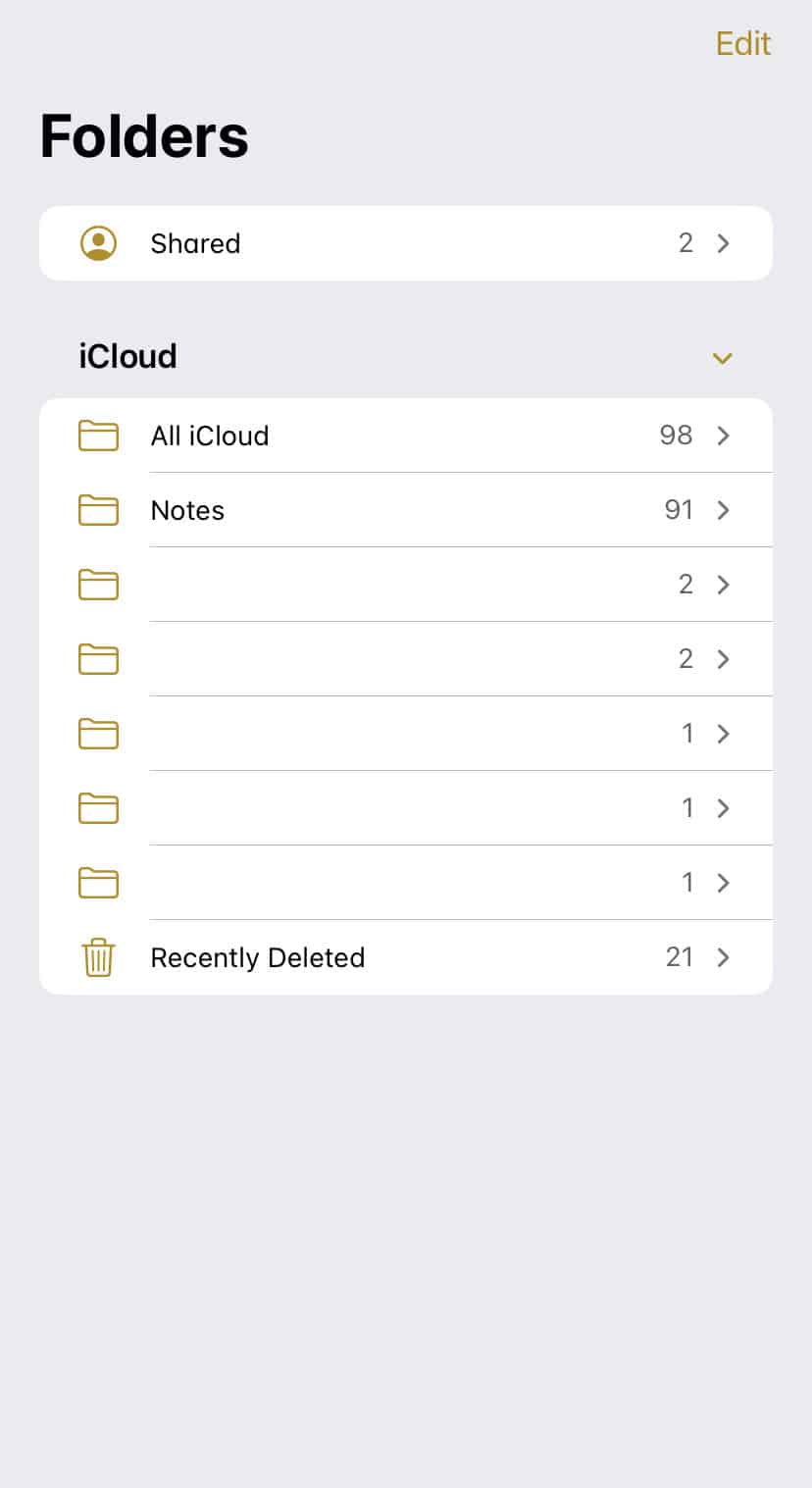812x1488 pixels.
Task: Open the Recently Deleted folder
Action: coord(406,957)
